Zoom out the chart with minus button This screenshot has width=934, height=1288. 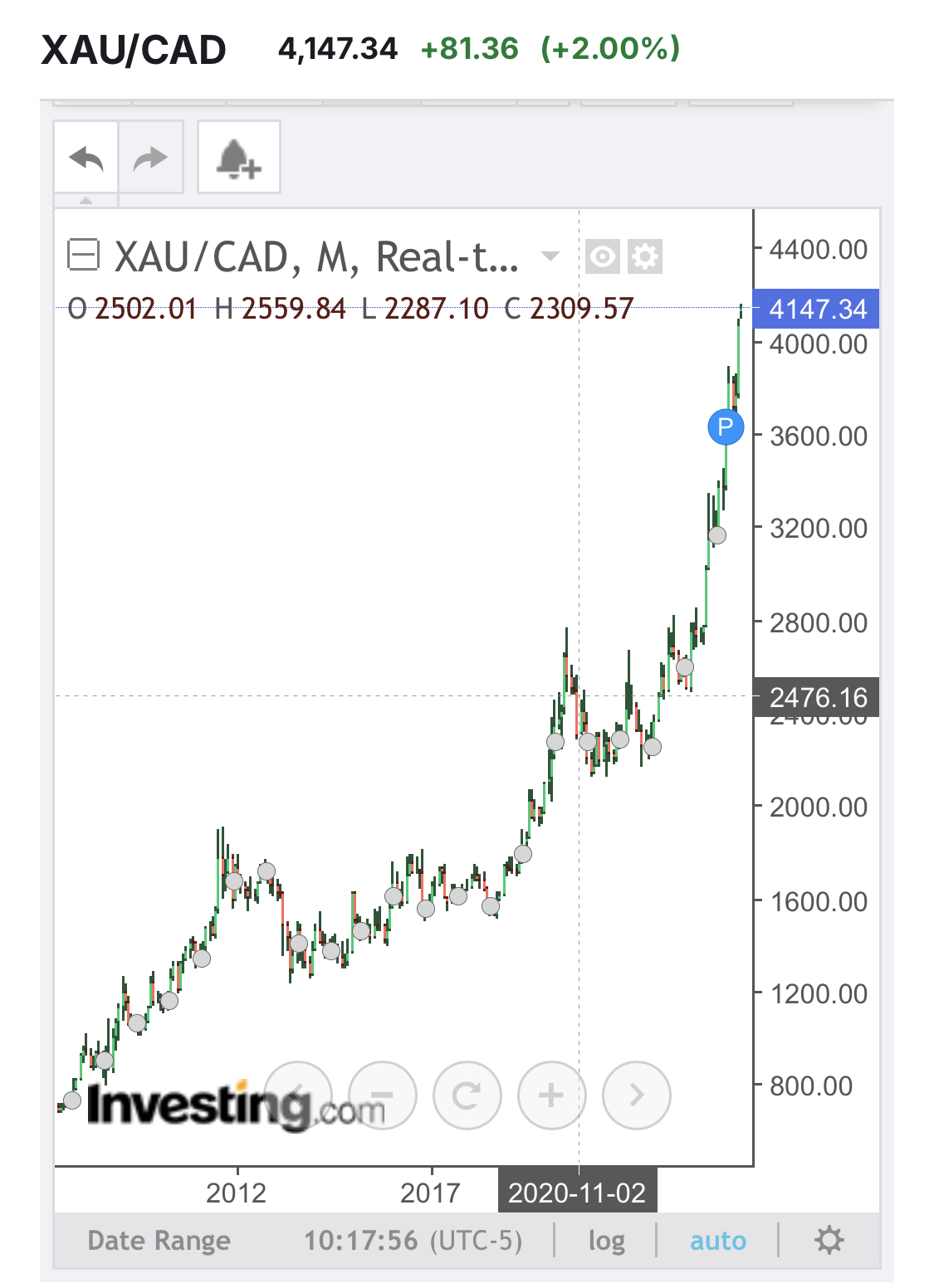point(382,1095)
